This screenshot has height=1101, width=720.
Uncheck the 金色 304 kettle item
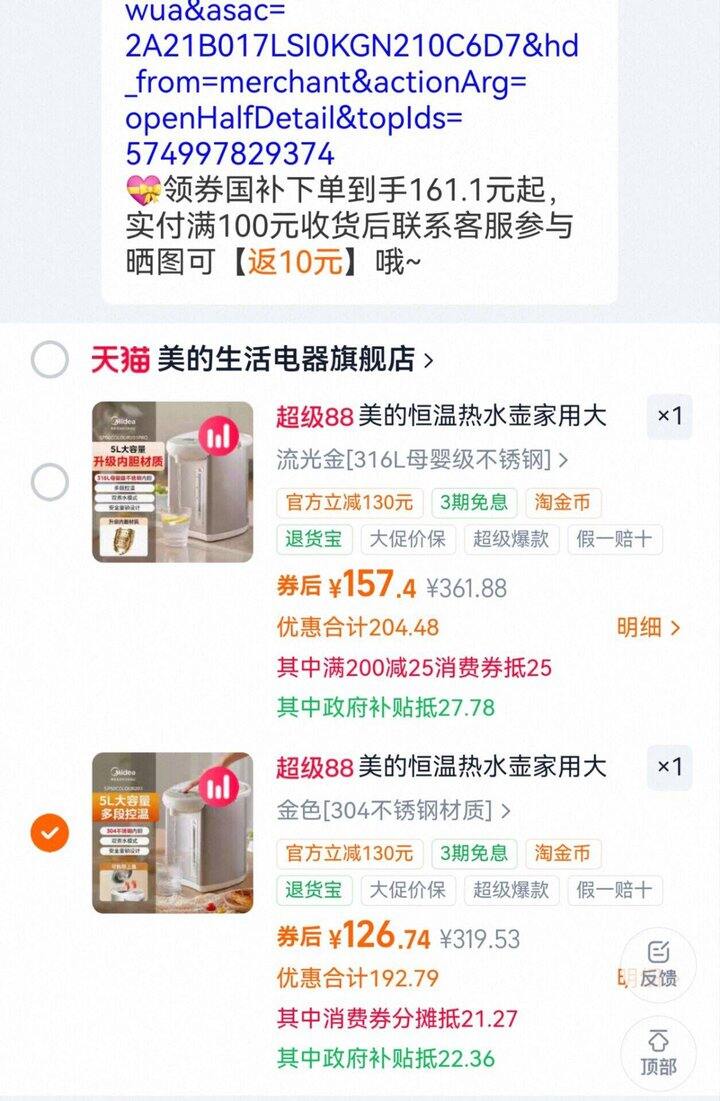50,833
